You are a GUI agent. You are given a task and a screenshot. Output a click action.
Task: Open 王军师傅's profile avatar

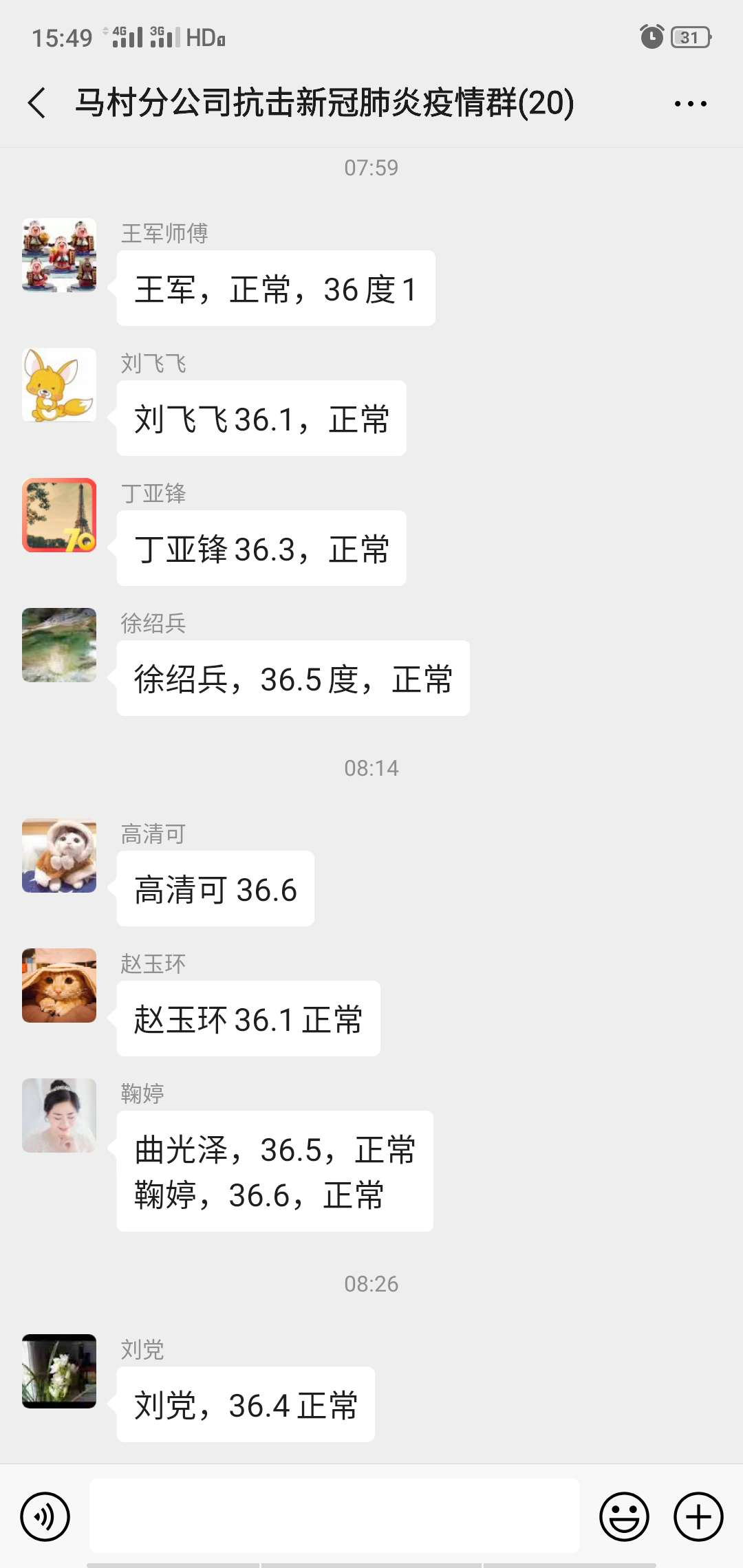59,255
